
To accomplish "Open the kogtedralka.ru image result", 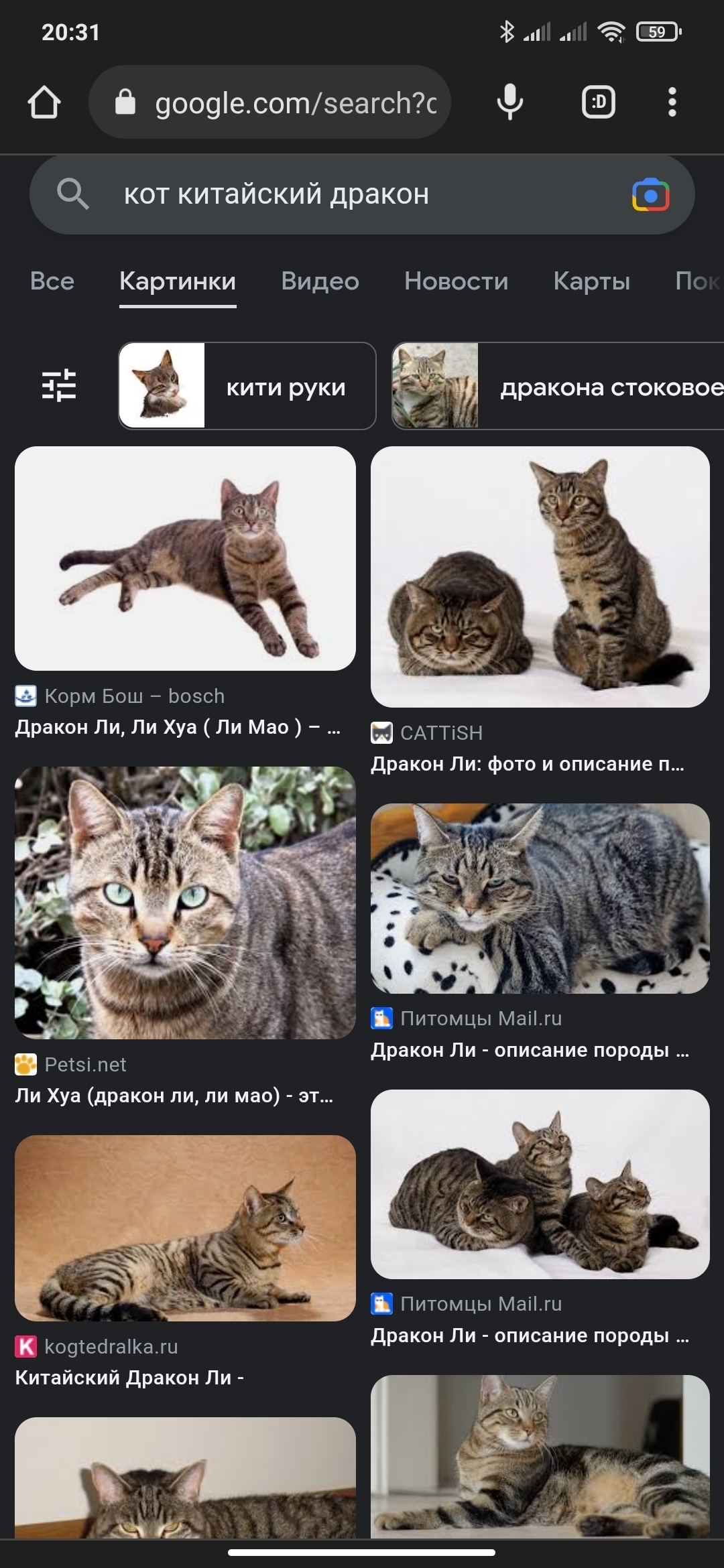I will click(x=185, y=1228).
